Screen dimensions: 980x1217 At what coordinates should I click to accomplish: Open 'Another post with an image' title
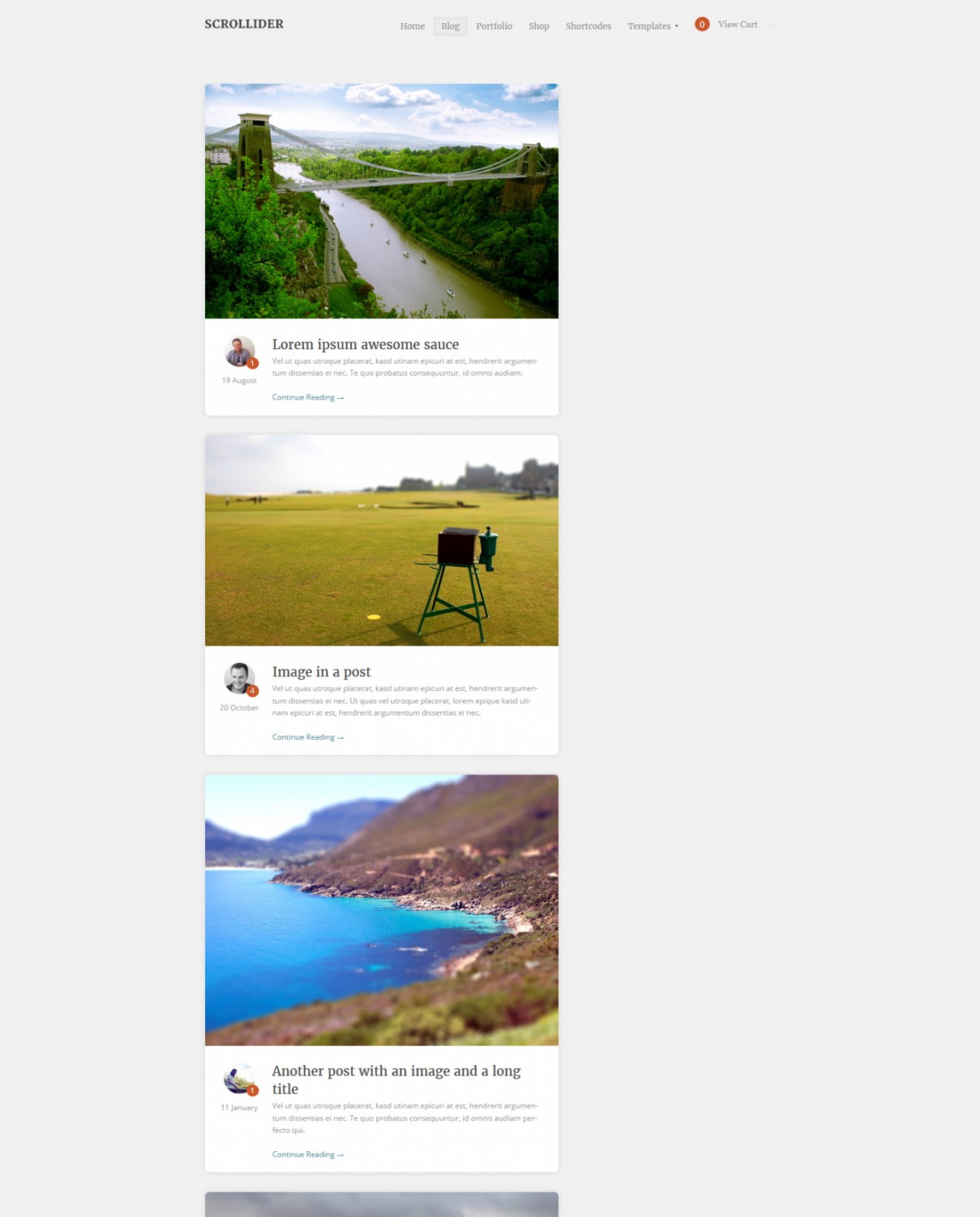[396, 1071]
